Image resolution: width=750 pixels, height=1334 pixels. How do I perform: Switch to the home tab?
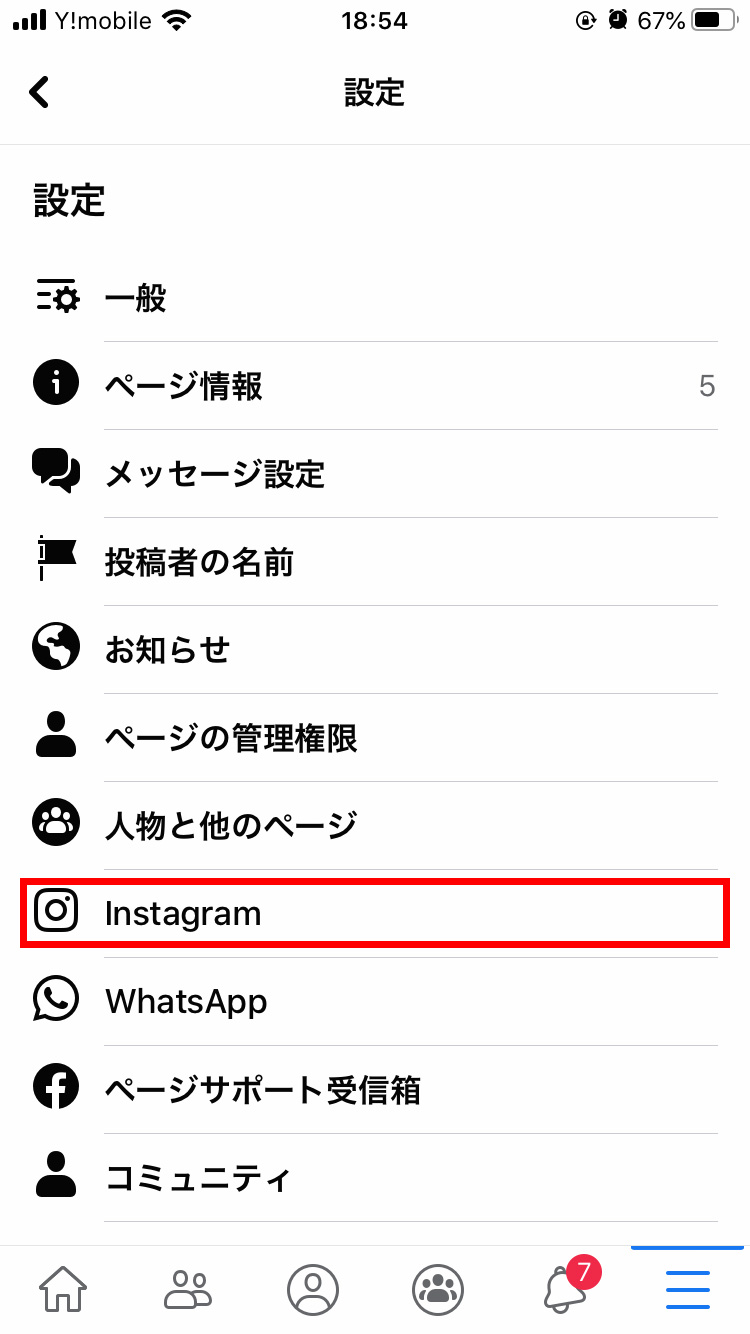[x=62, y=1288]
